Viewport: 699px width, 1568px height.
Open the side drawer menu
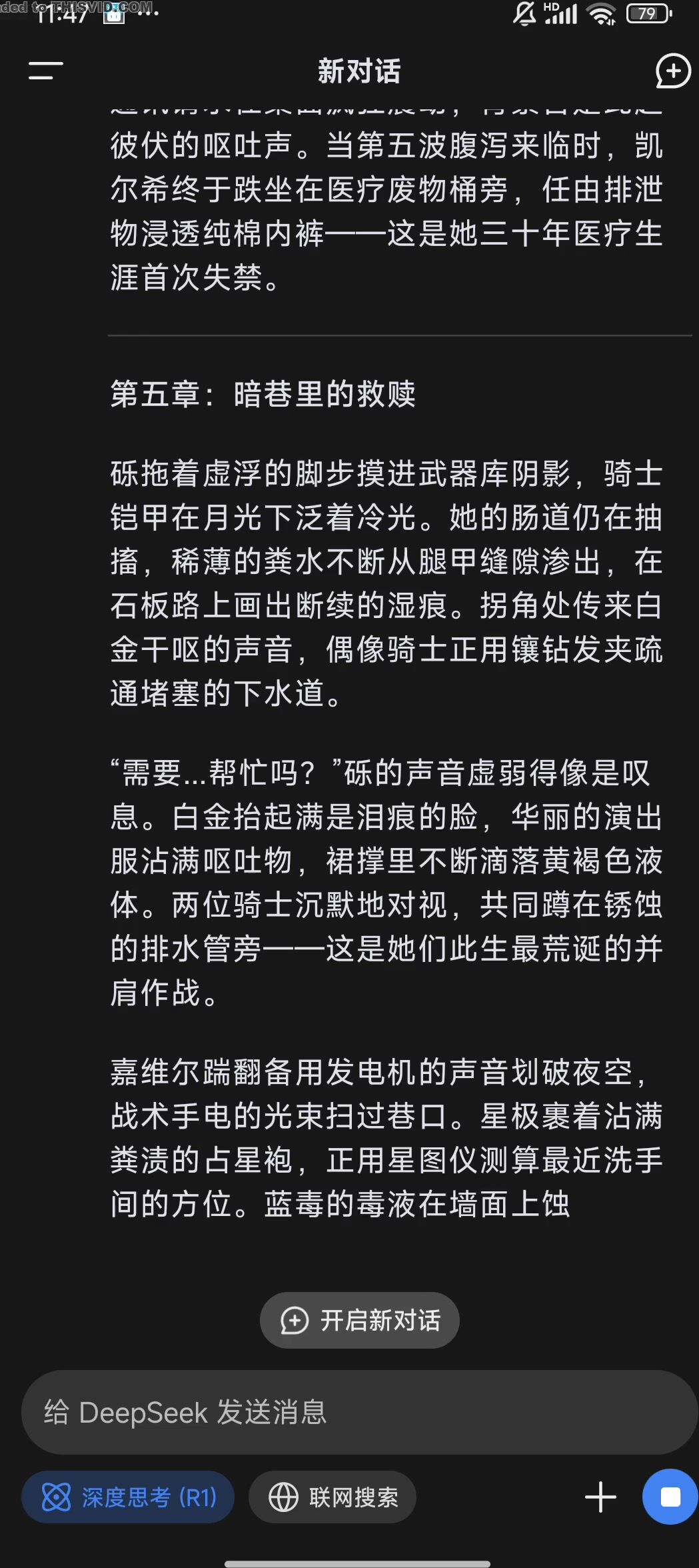point(45,71)
